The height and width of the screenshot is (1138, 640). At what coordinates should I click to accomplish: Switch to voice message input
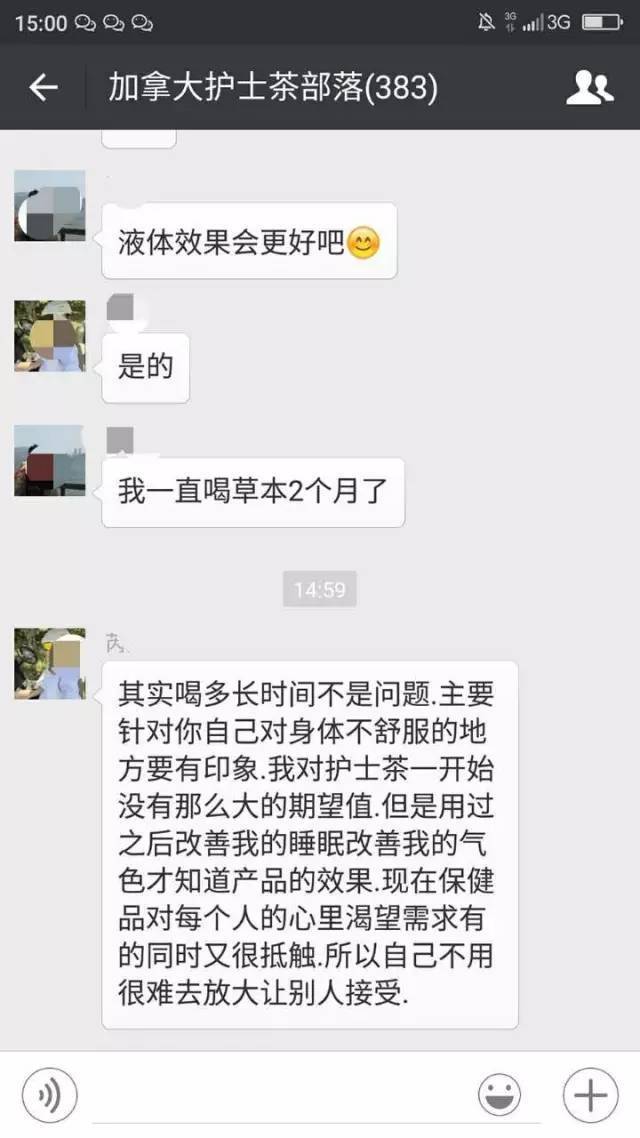pos(49,1096)
